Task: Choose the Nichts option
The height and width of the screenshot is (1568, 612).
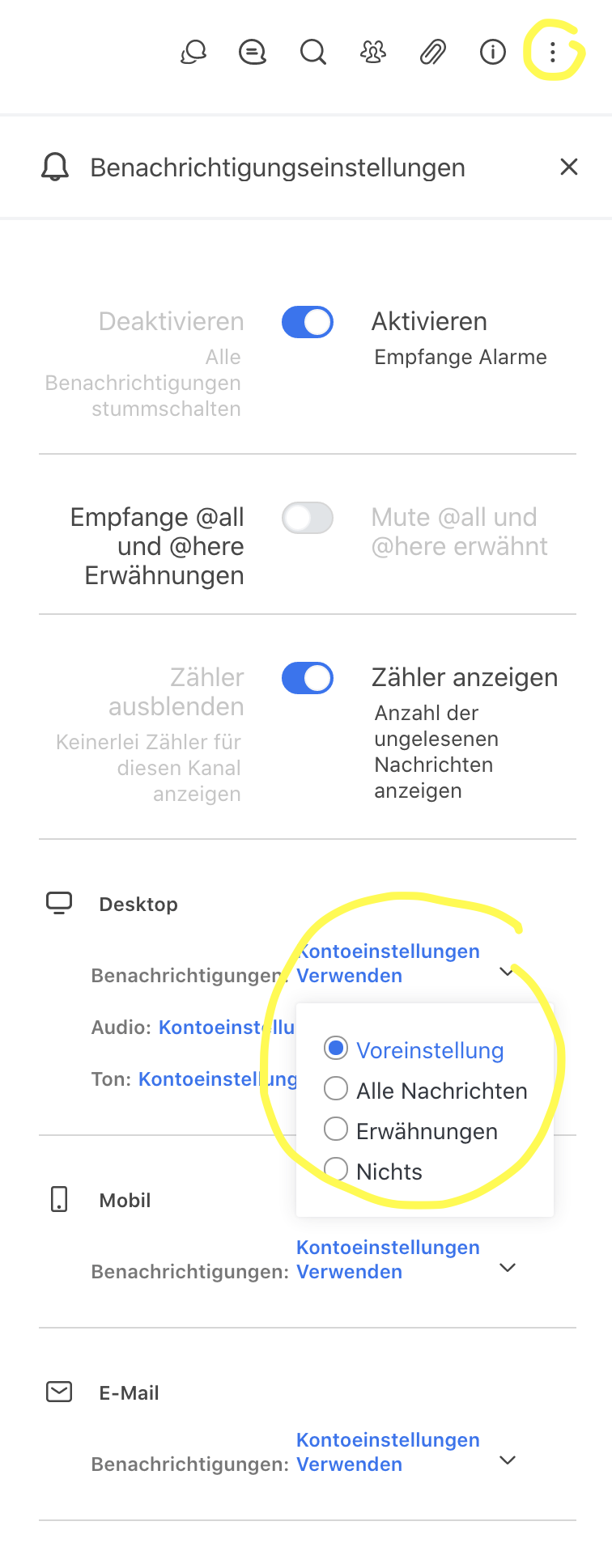Action: (x=336, y=1169)
